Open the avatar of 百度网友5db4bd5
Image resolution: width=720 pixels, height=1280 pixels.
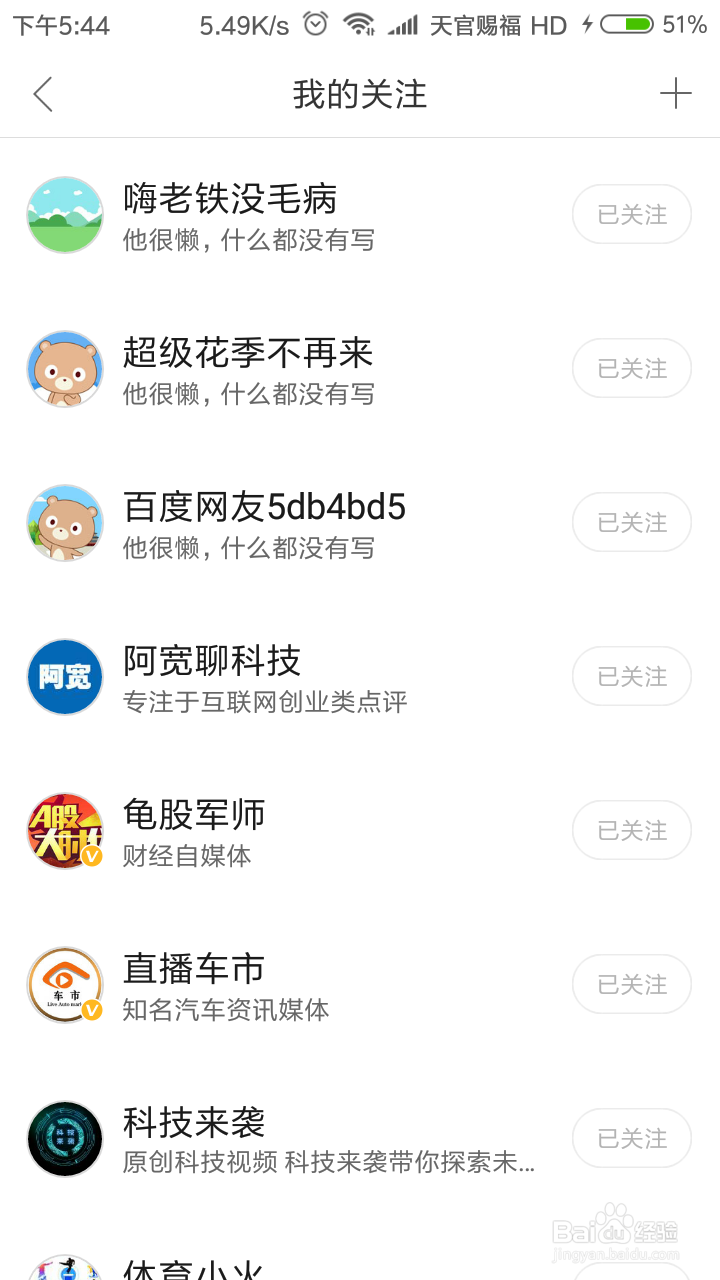pyautogui.click(x=64, y=523)
